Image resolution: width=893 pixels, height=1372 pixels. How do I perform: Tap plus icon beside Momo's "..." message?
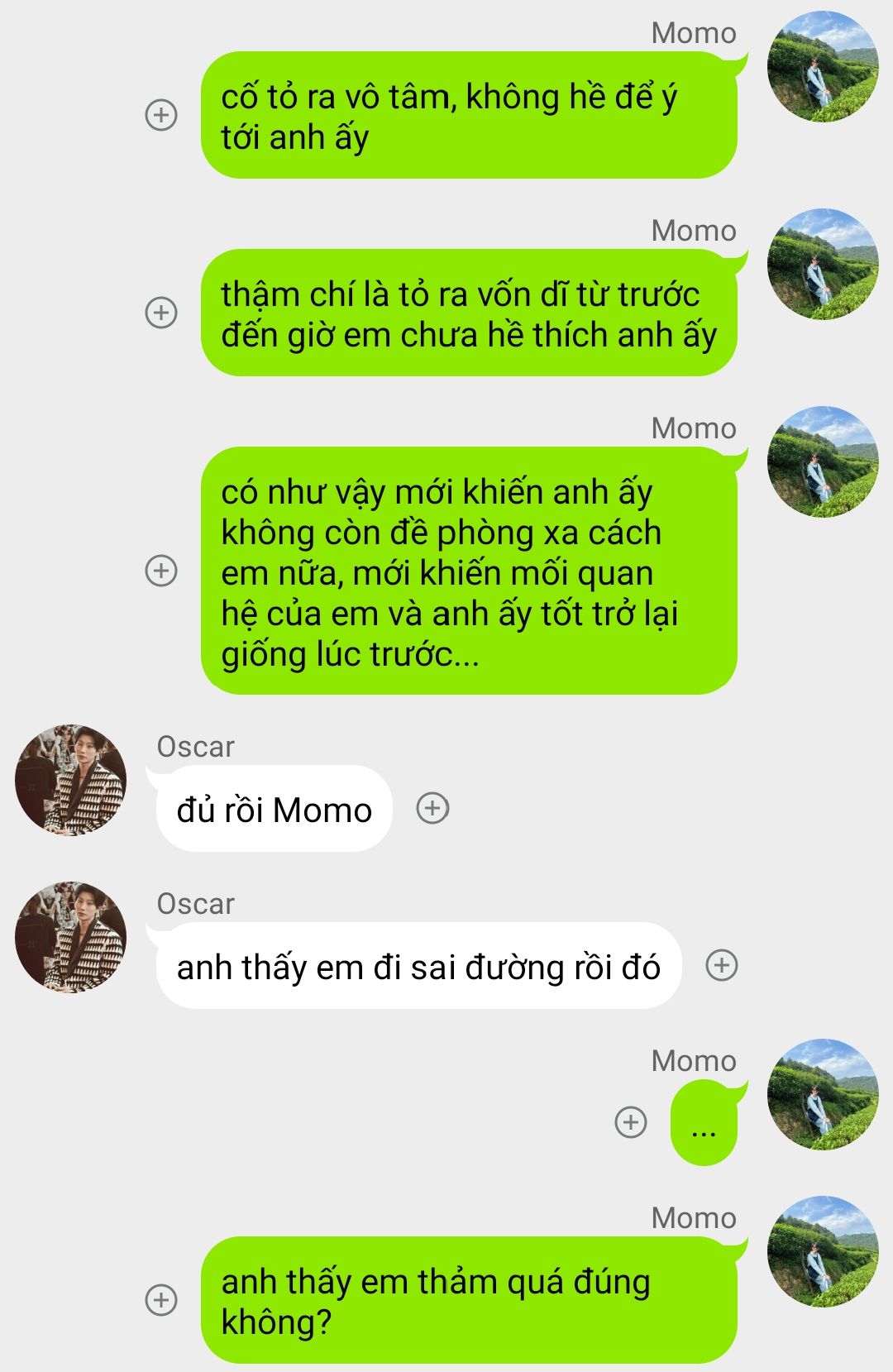631,1122
